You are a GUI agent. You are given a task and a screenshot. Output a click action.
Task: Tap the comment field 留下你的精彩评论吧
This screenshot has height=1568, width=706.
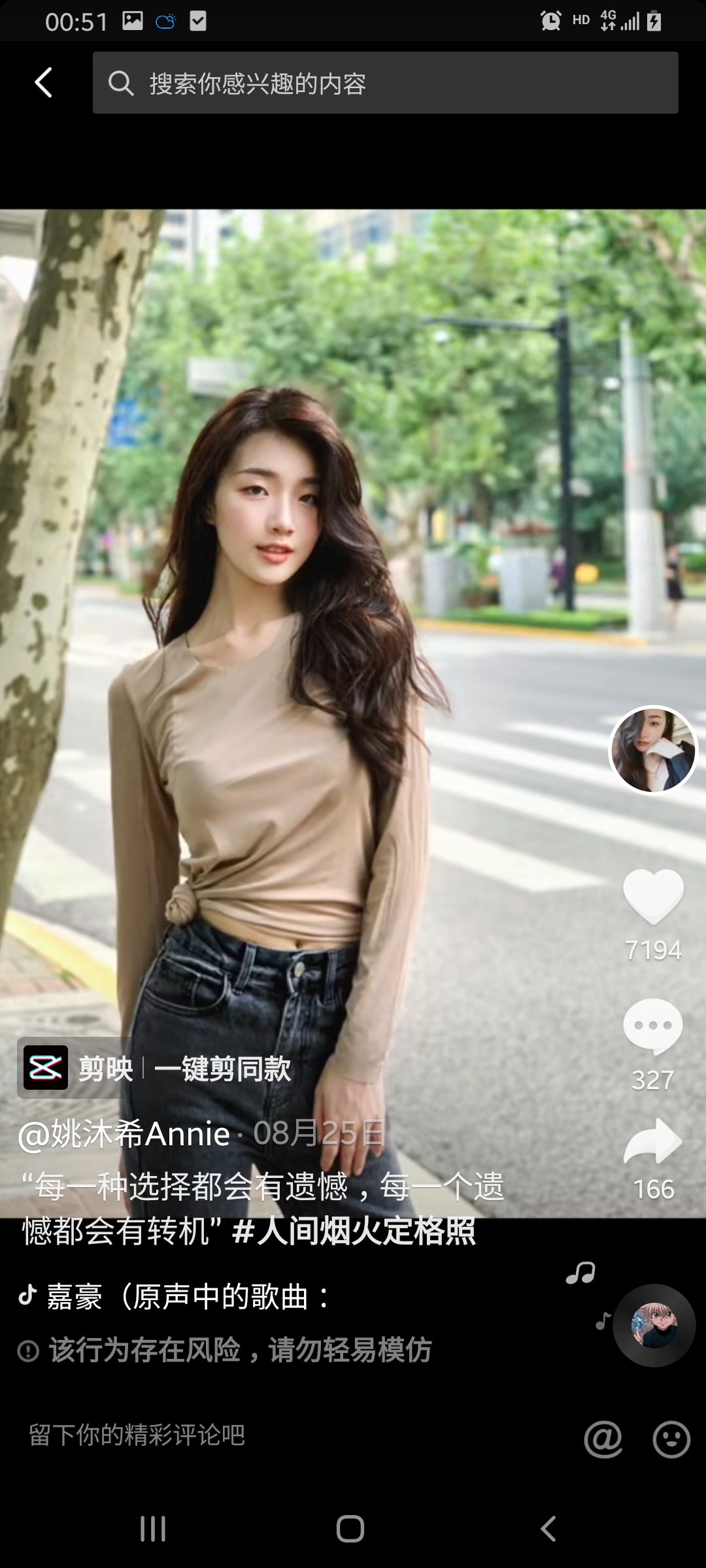point(137,1435)
